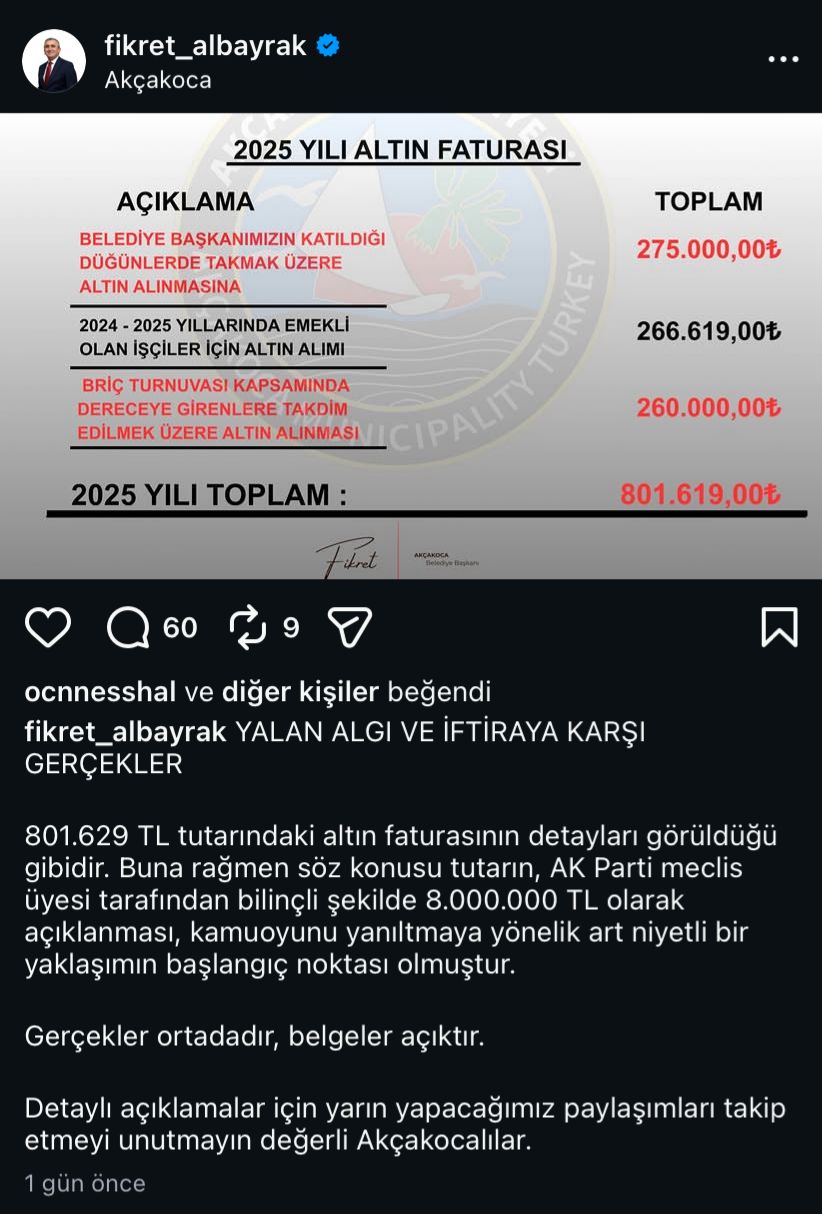The height and width of the screenshot is (1214, 822).
Task: Share the post via the send icon
Action: [350, 627]
